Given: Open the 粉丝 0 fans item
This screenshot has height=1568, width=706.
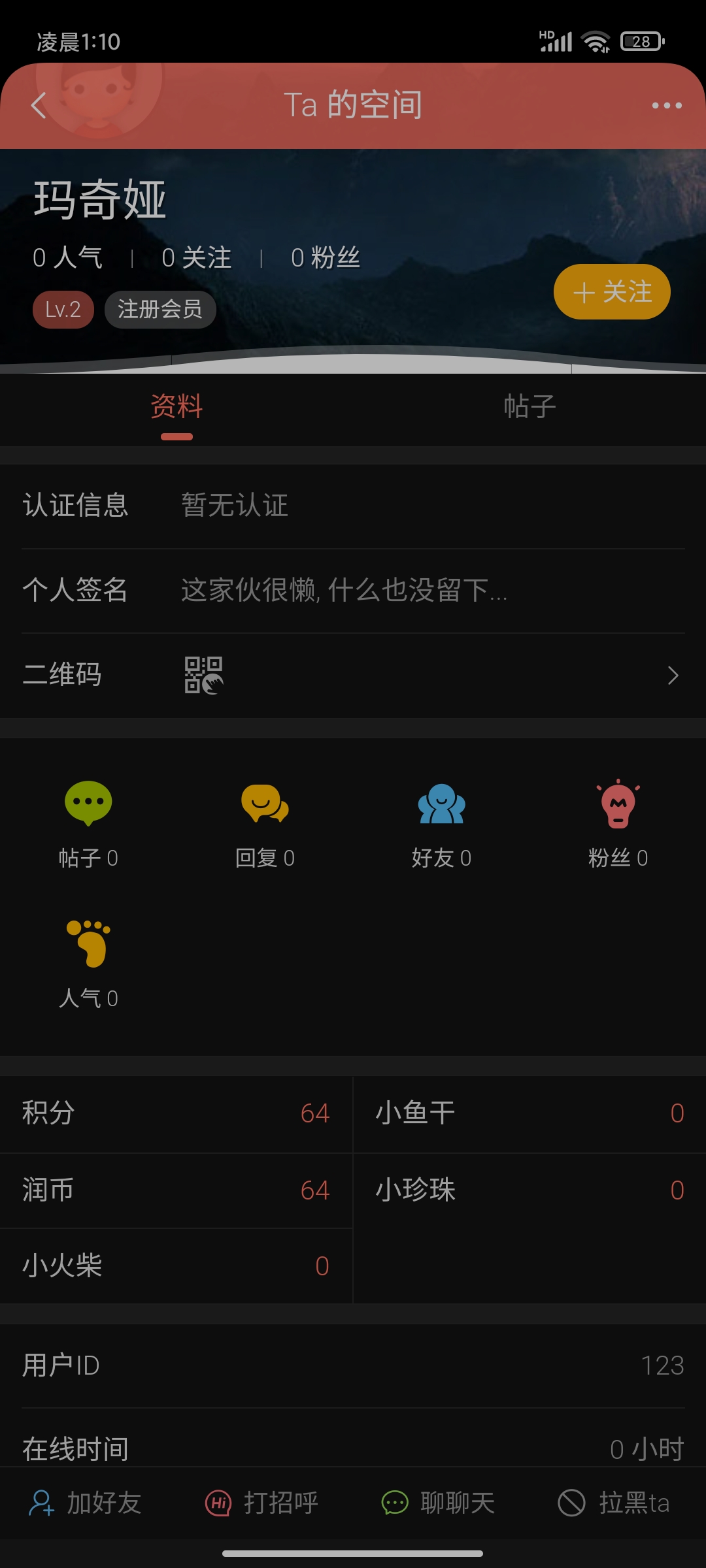Looking at the screenshot, I should click(x=618, y=825).
